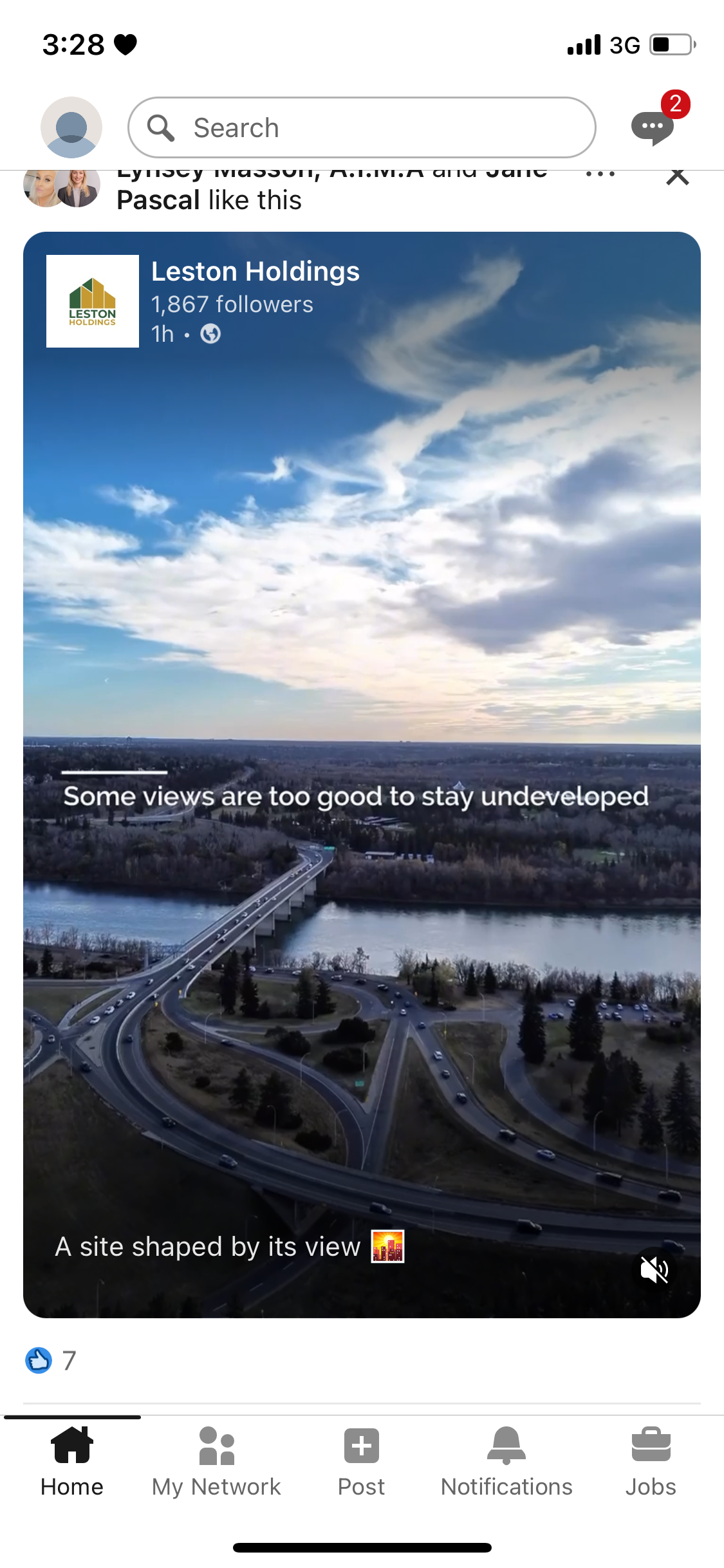Open Leston Holdings company page
Viewport: 724px width, 1568px height.
(x=255, y=272)
